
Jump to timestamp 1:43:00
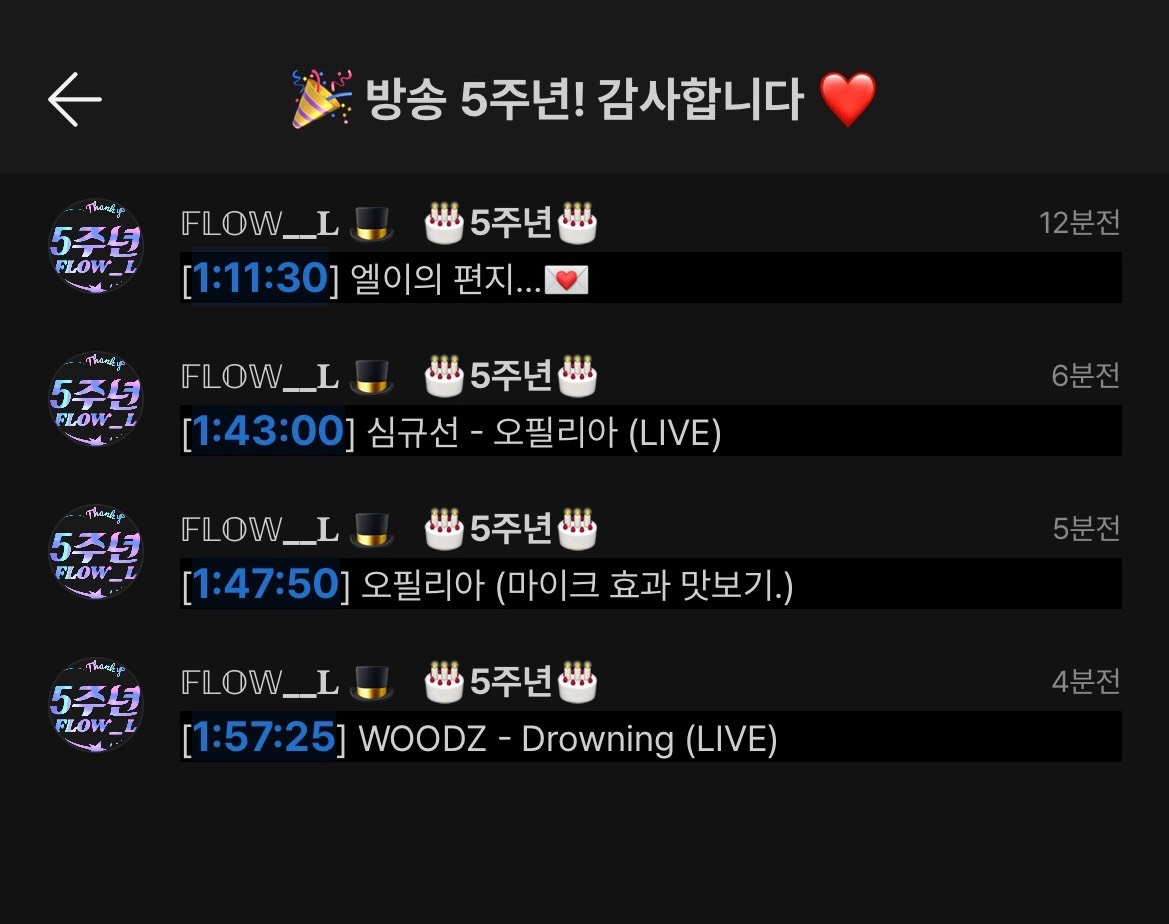coord(268,432)
